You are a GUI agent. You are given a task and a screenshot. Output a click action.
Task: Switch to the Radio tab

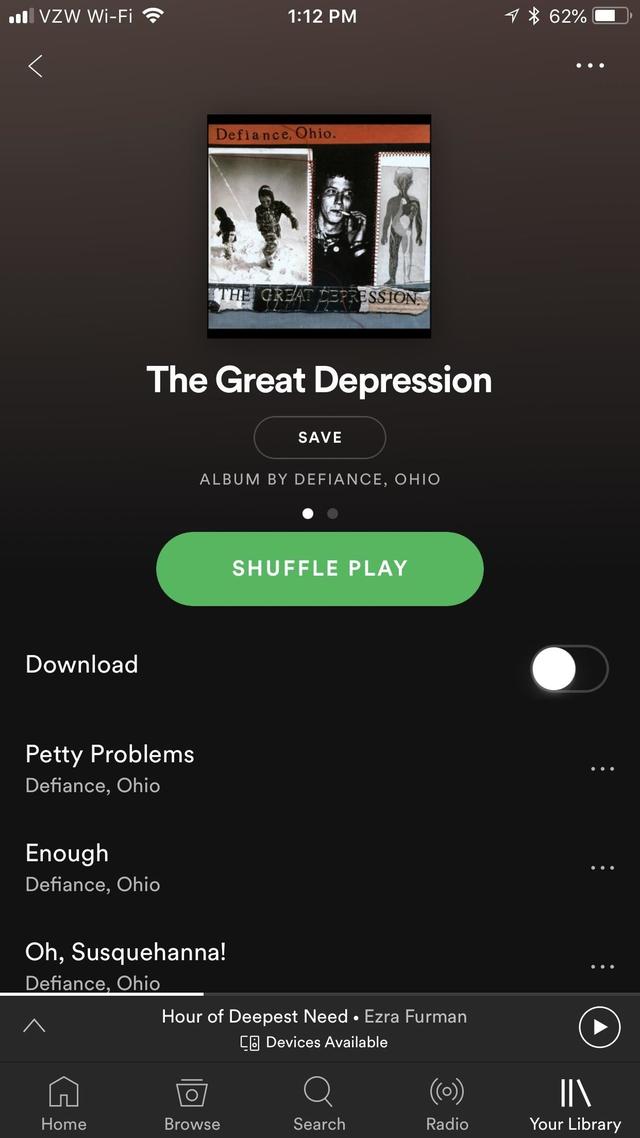click(447, 1103)
